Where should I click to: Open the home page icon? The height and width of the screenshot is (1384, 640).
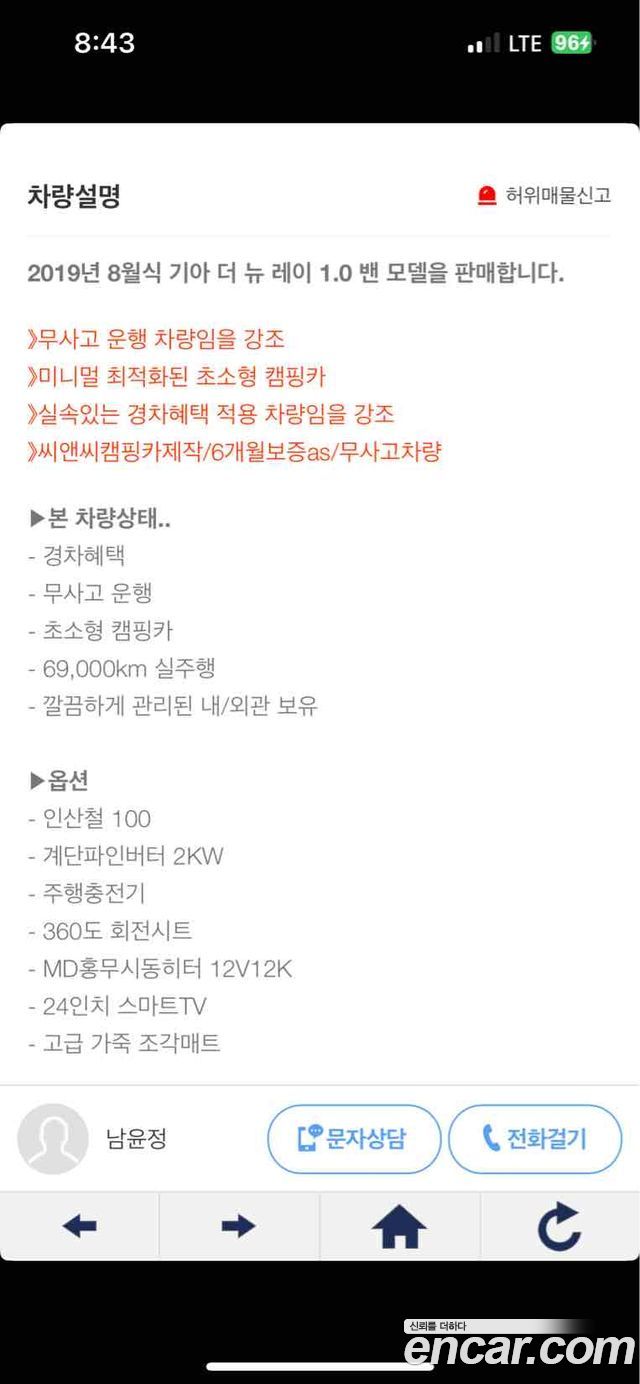399,1226
